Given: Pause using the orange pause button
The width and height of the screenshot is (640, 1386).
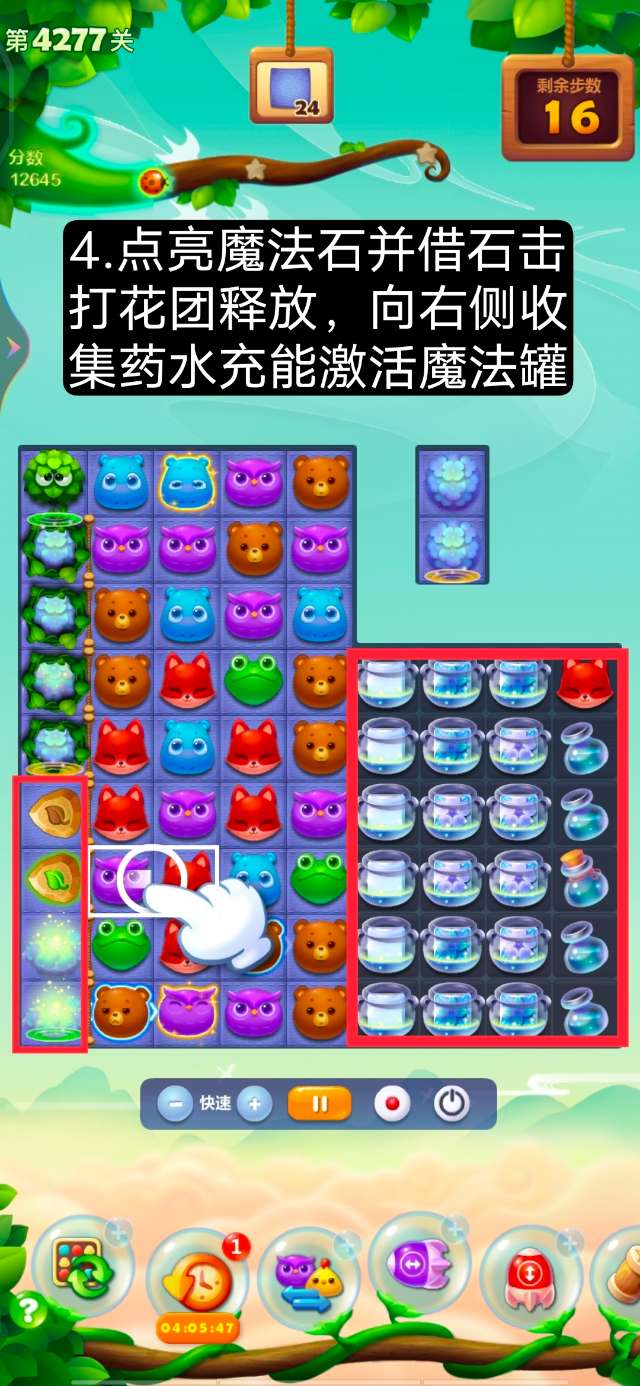Looking at the screenshot, I should coord(320,1104).
